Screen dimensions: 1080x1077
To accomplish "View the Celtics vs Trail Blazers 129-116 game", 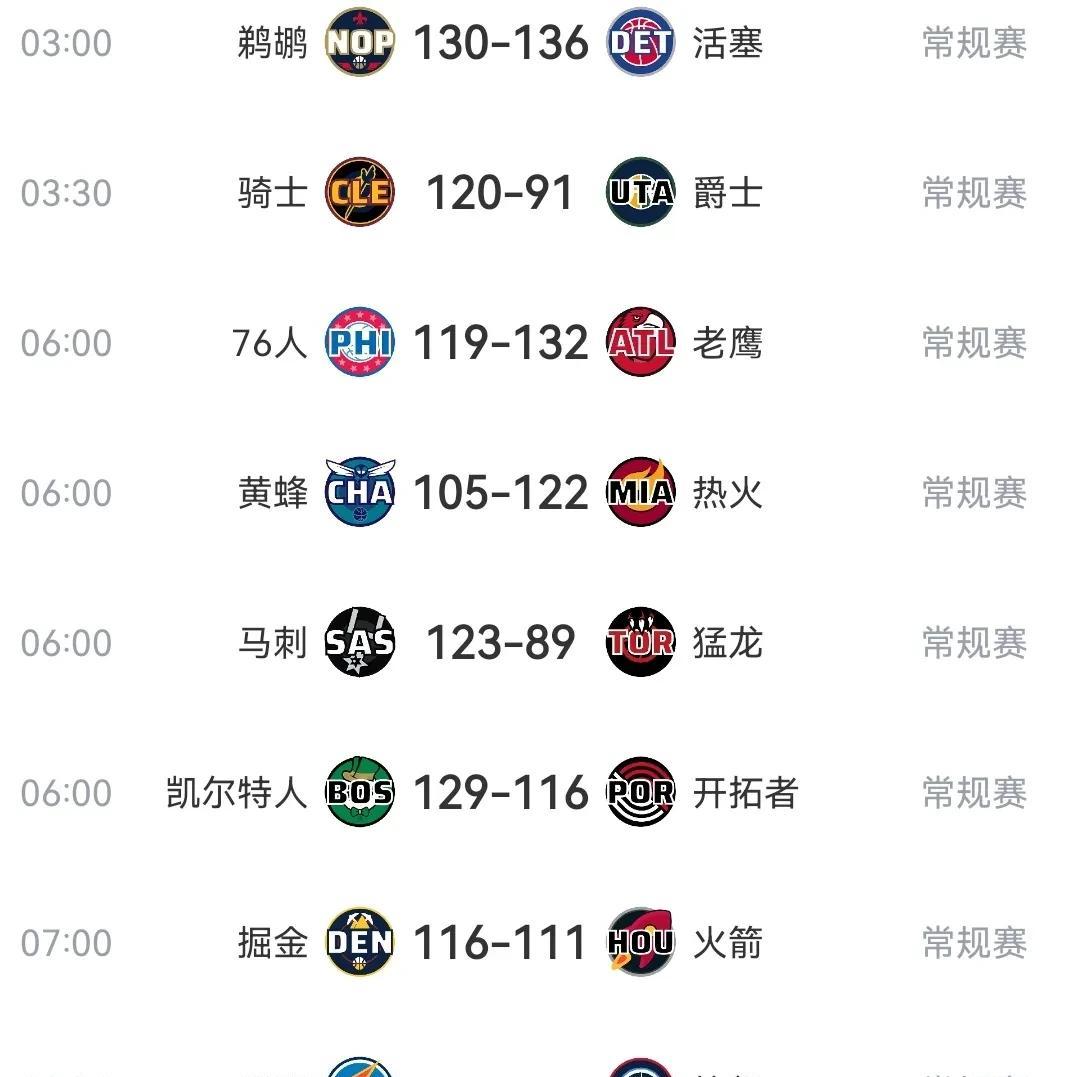I will click(540, 792).
